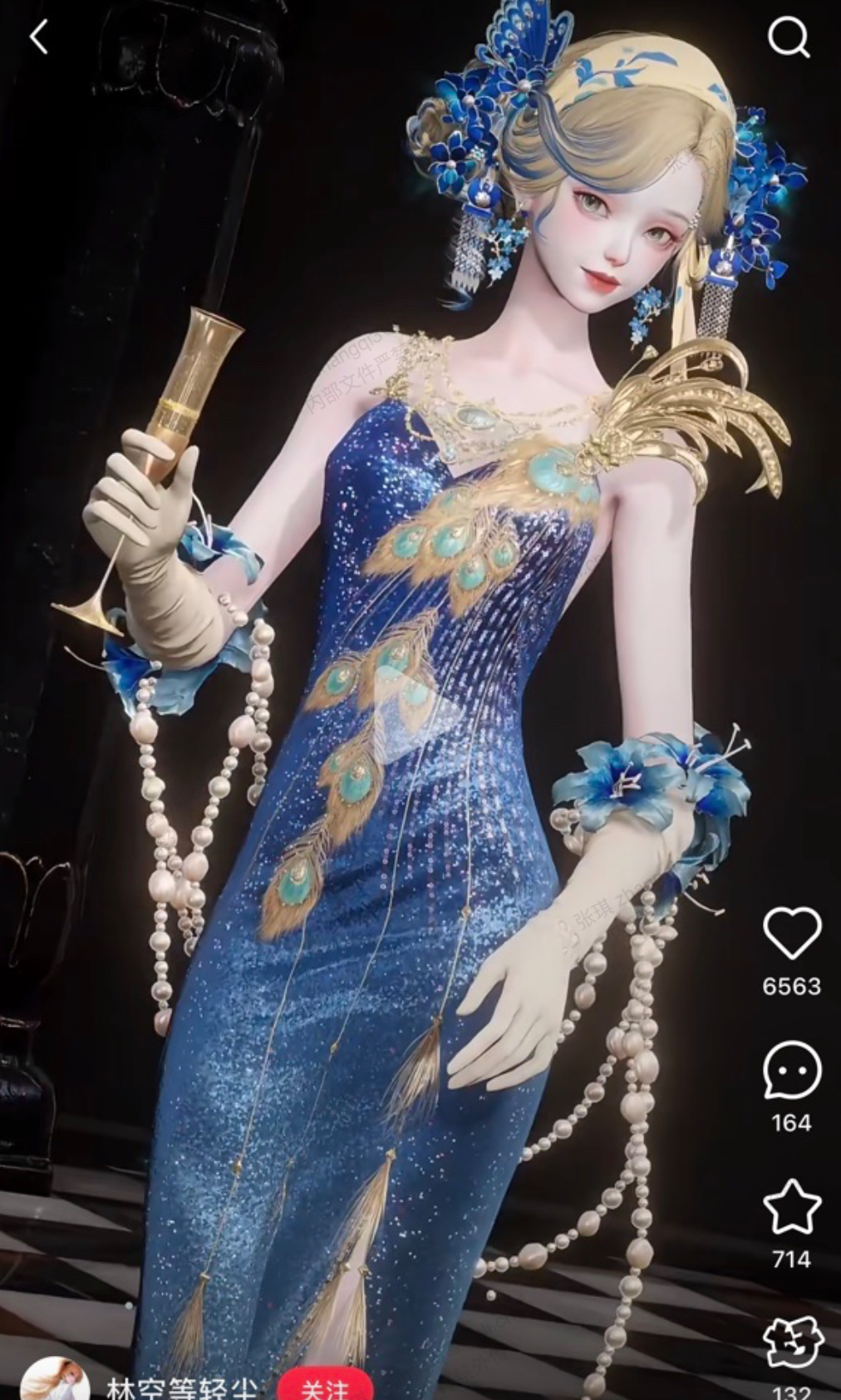The height and width of the screenshot is (1400, 841).
Task: Open the comments with the speech bubble icon
Action: point(791,1070)
